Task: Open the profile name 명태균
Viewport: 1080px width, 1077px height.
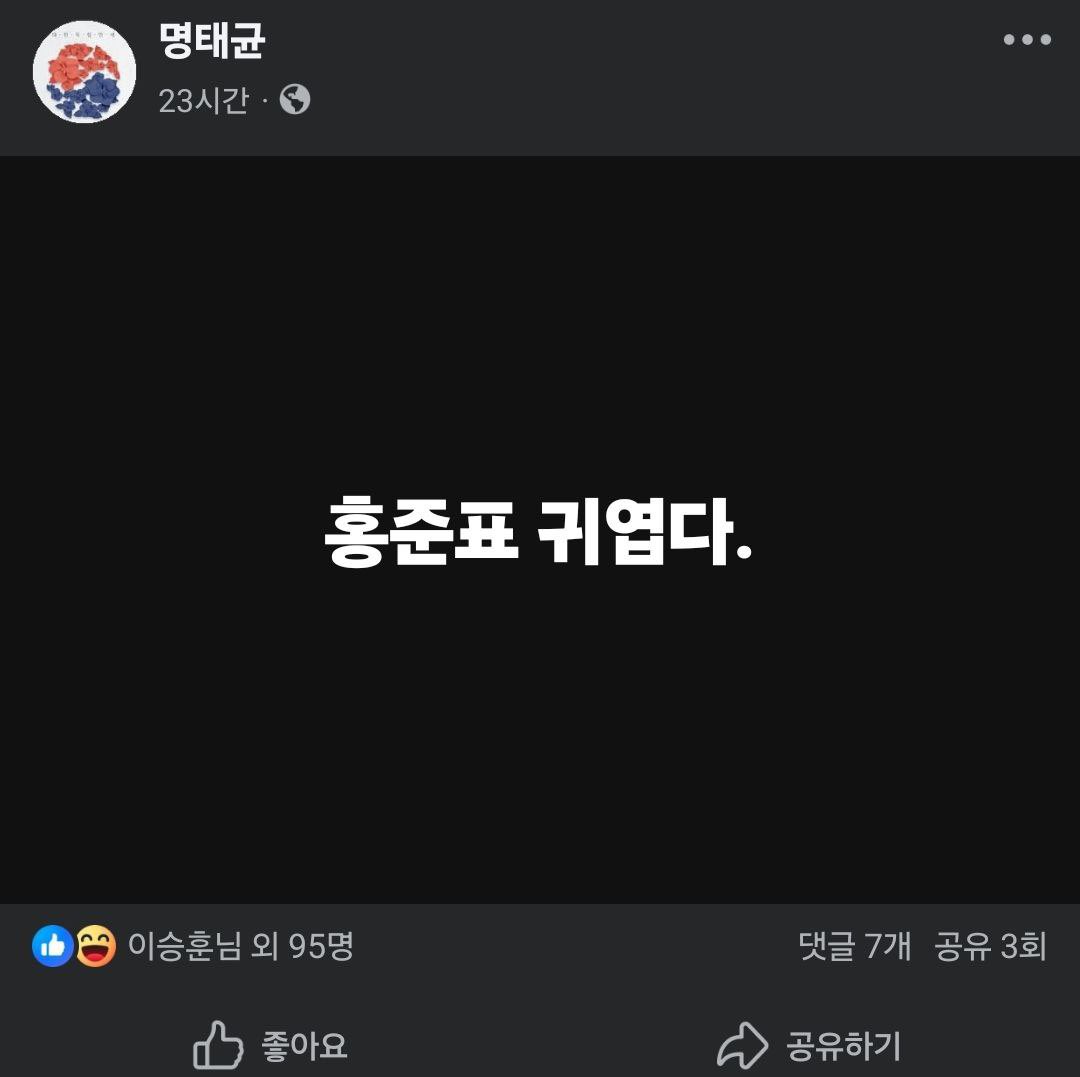Action: (211, 40)
